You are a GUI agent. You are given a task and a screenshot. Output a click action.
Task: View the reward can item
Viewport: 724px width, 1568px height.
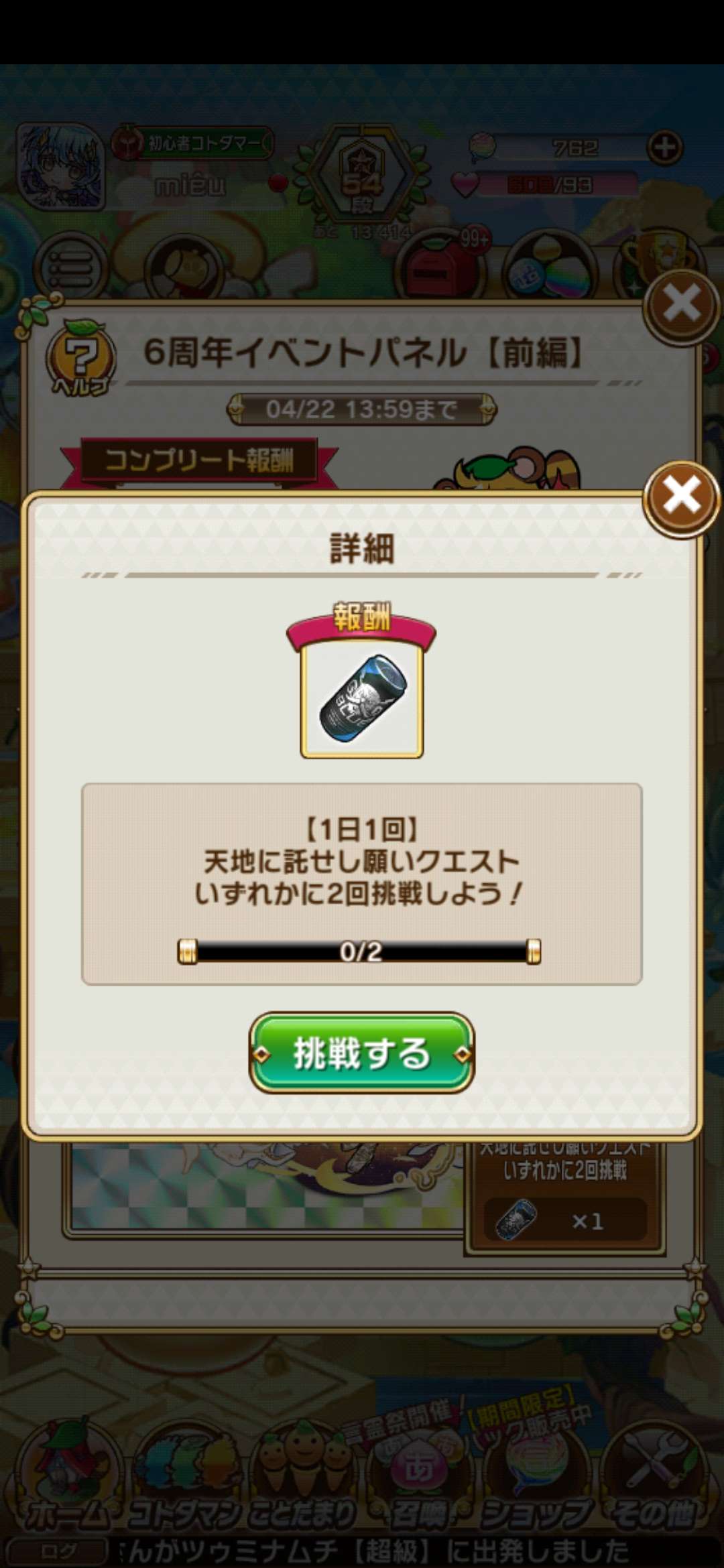(362, 698)
